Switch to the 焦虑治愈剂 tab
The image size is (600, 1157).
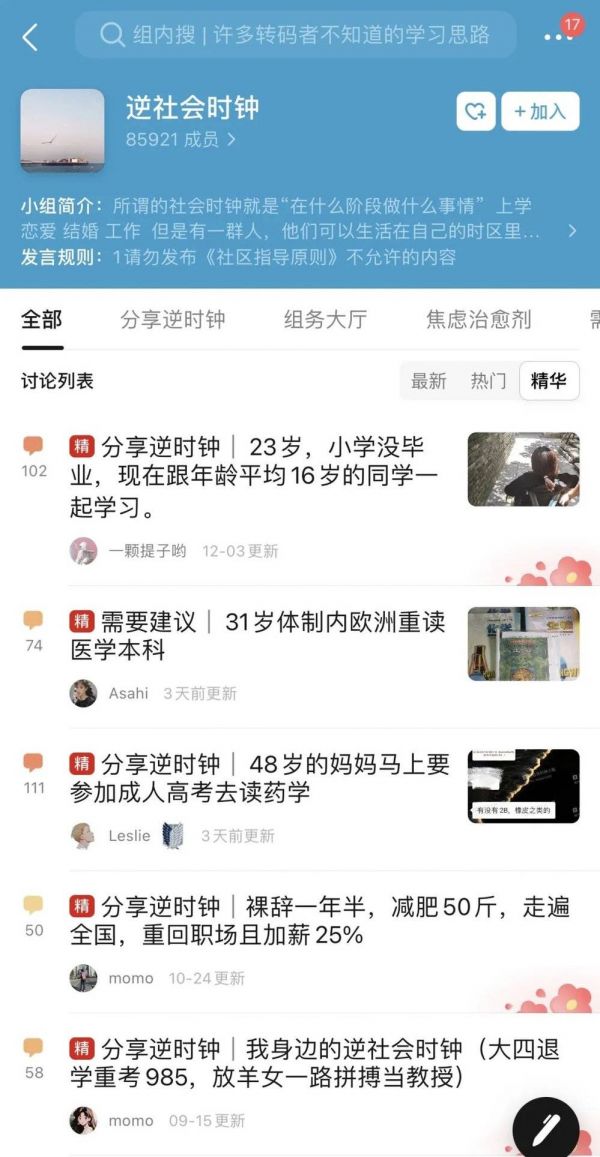[478, 320]
